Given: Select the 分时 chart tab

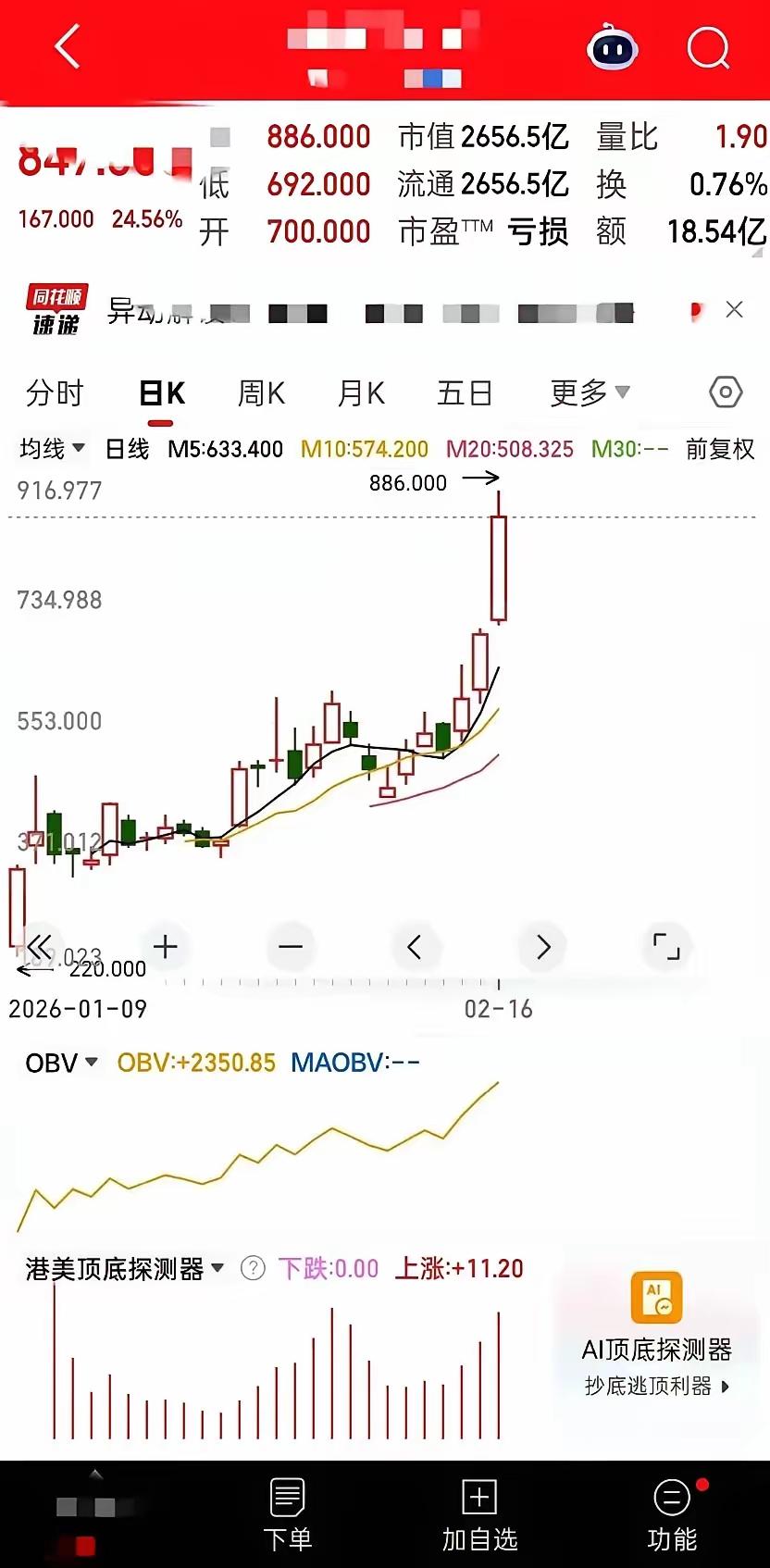Looking at the screenshot, I should (54, 392).
